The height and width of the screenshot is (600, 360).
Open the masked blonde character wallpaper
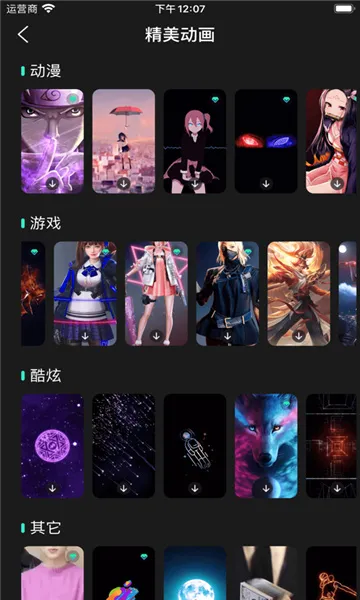pyautogui.click(x=228, y=293)
